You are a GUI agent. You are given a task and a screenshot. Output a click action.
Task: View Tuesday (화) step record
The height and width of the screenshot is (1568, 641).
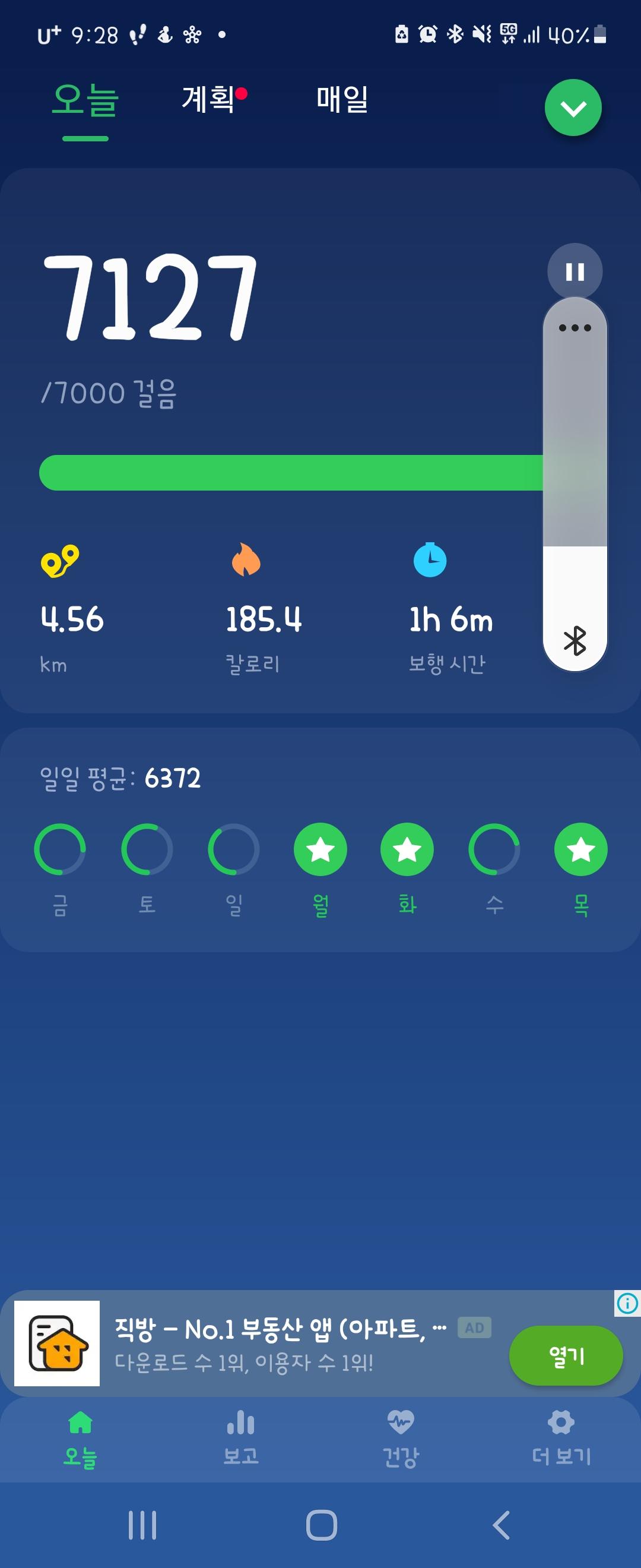407,850
